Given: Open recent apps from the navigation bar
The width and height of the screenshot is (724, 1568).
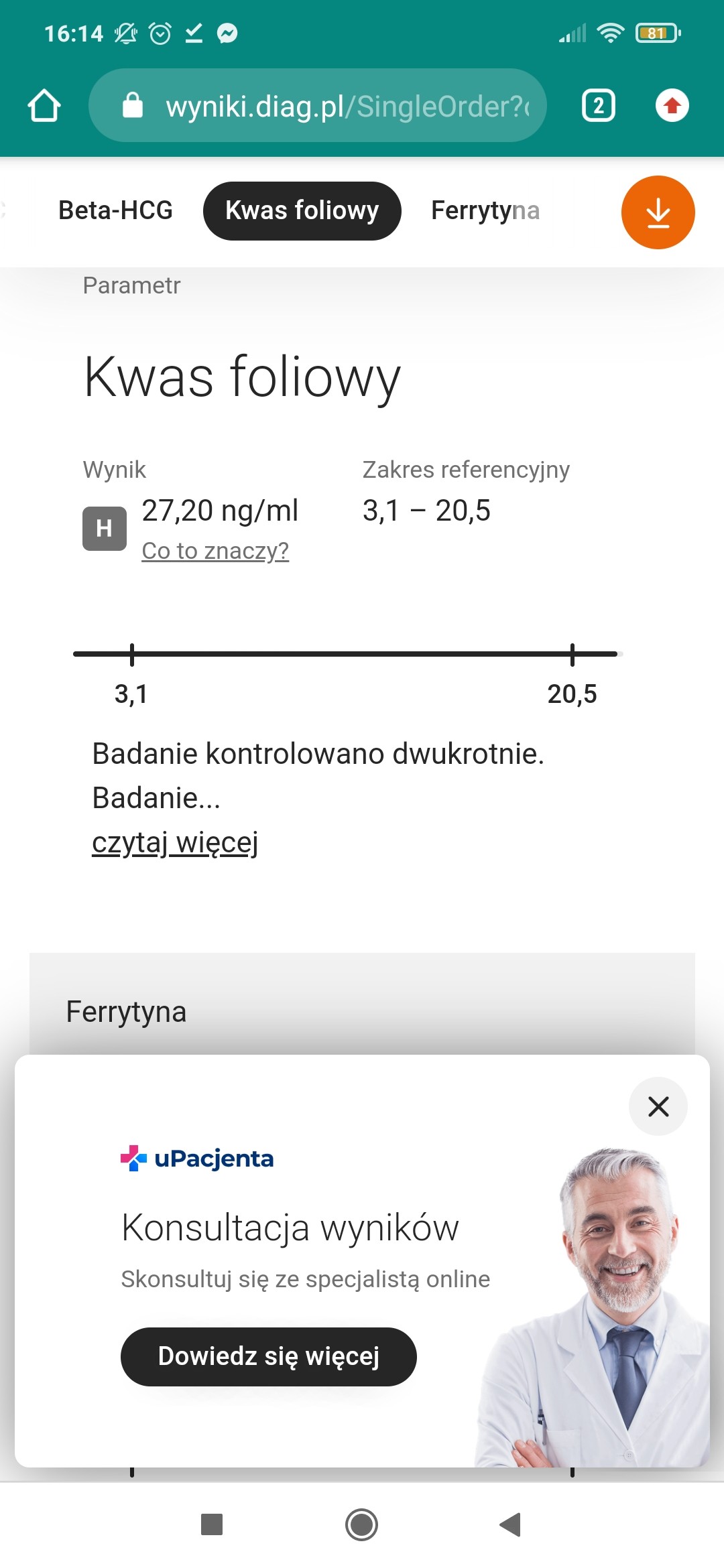Looking at the screenshot, I should [212, 1524].
